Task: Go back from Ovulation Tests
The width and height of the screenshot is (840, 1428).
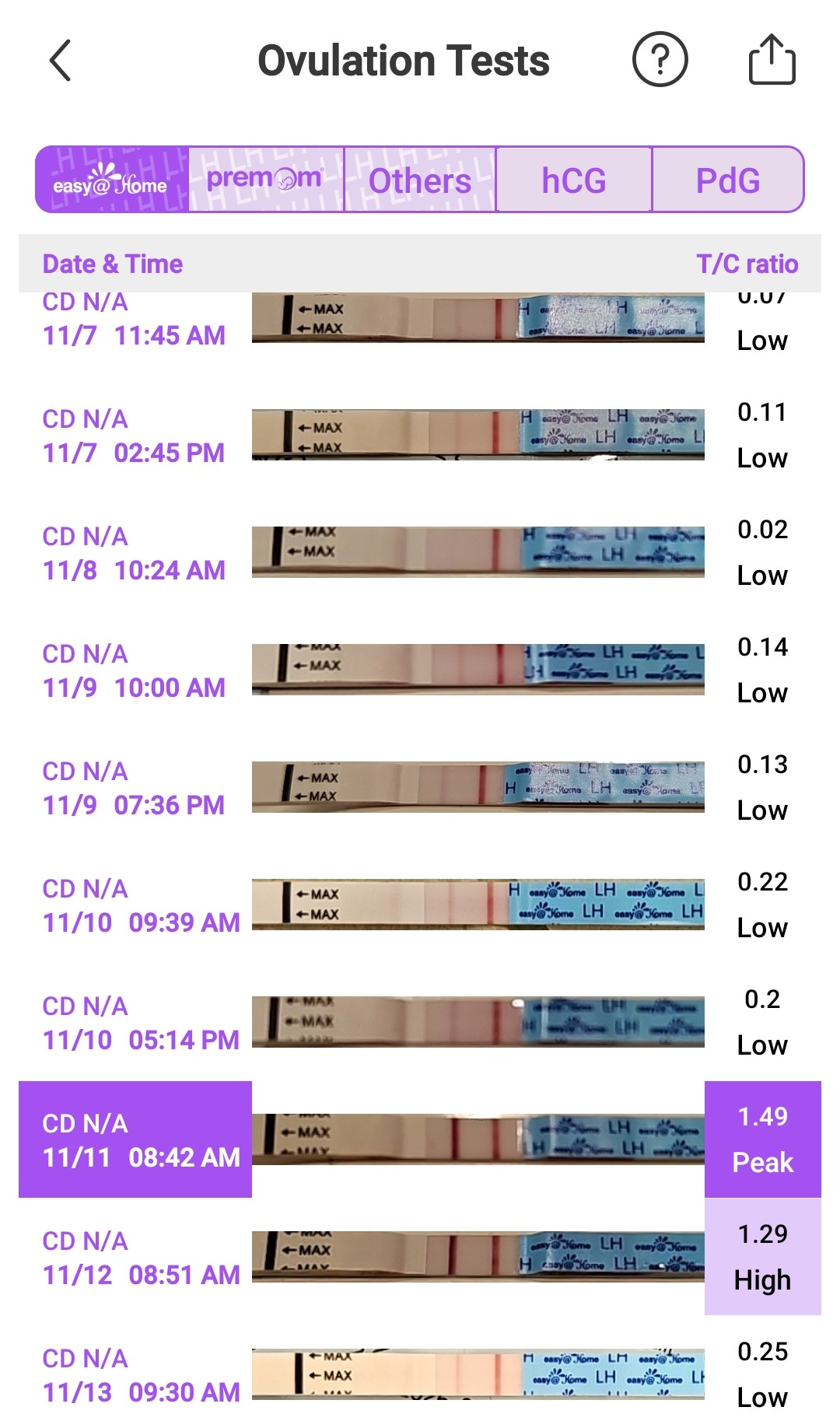Action: point(60,61)
